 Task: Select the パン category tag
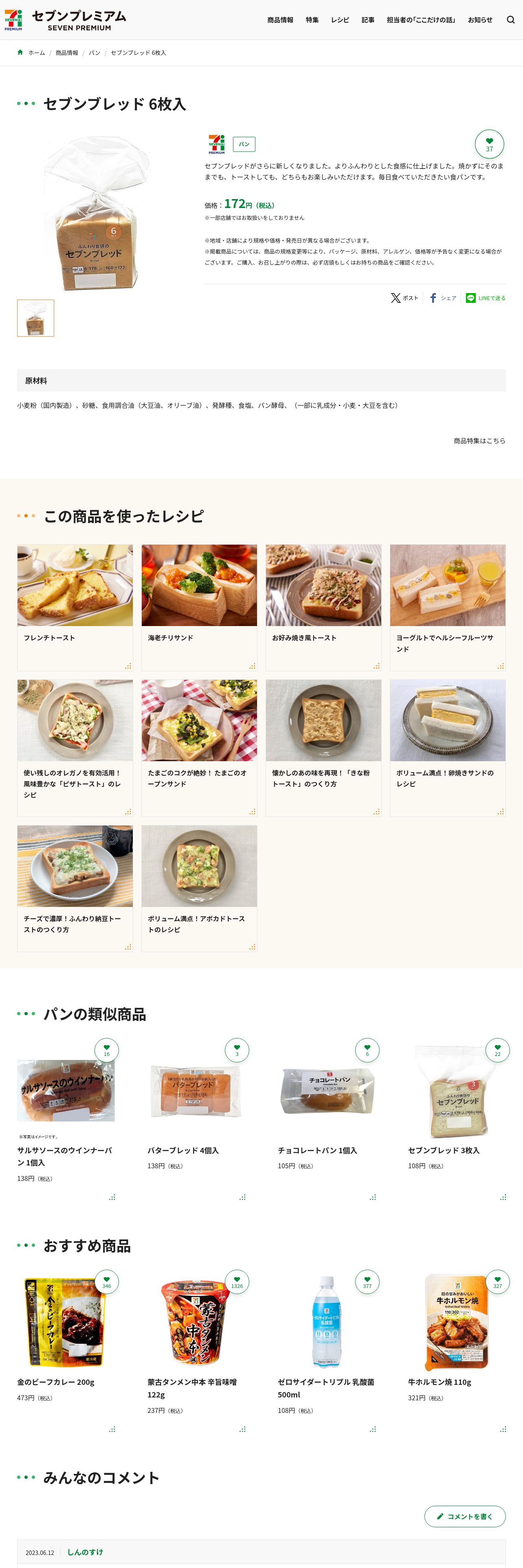point(244,144)
